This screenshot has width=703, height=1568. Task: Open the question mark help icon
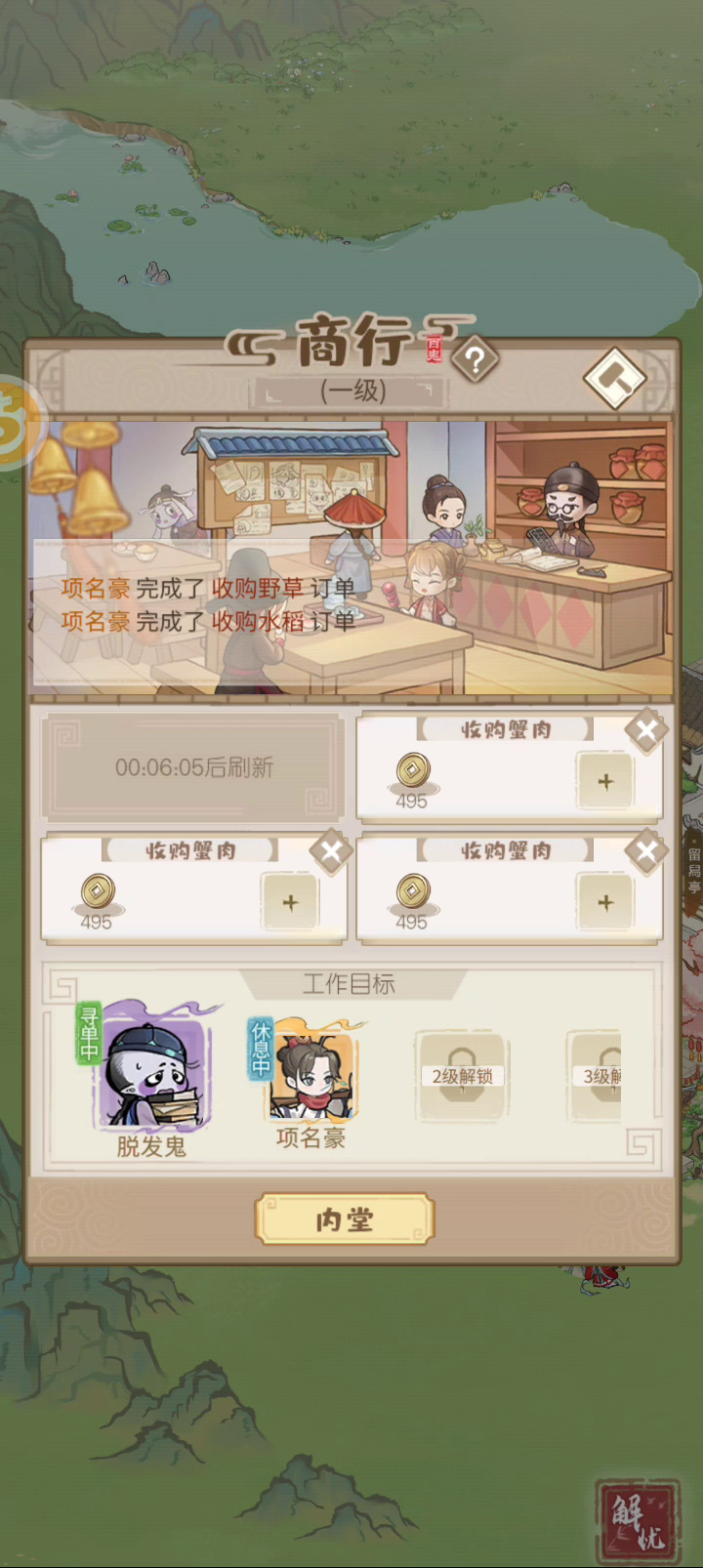click(476, 361)
